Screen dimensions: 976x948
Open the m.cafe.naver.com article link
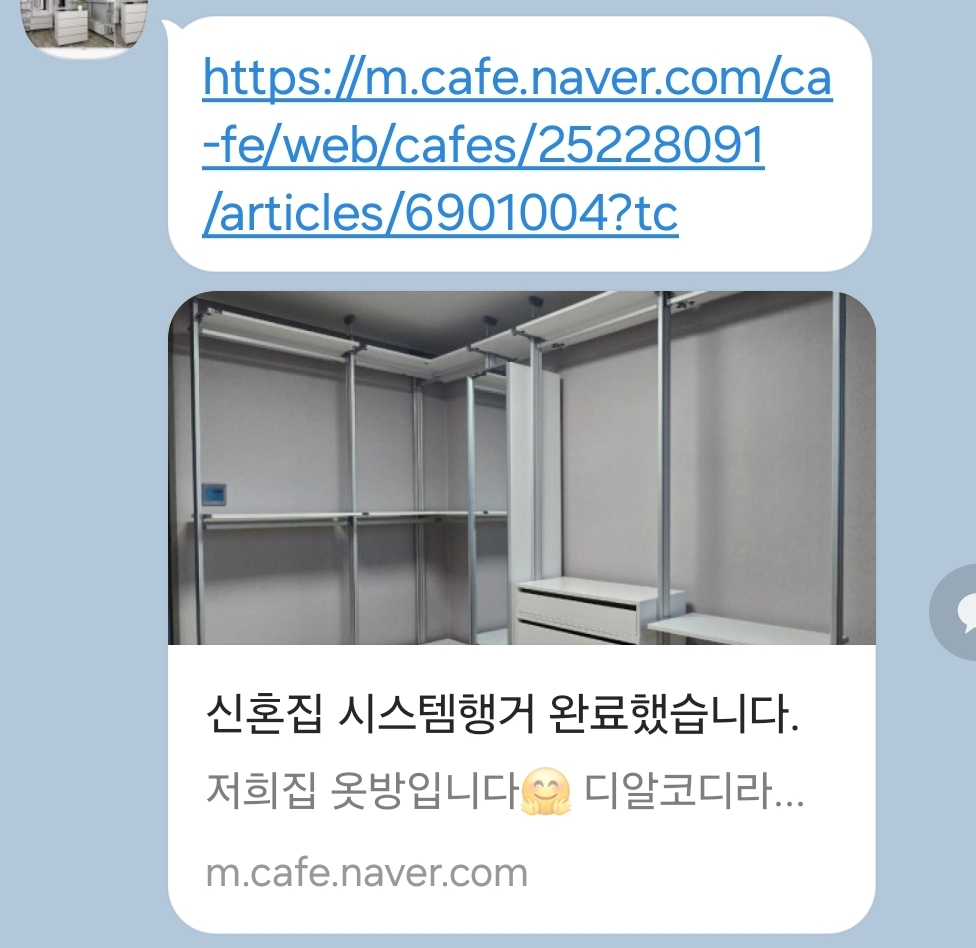(483, 147)
